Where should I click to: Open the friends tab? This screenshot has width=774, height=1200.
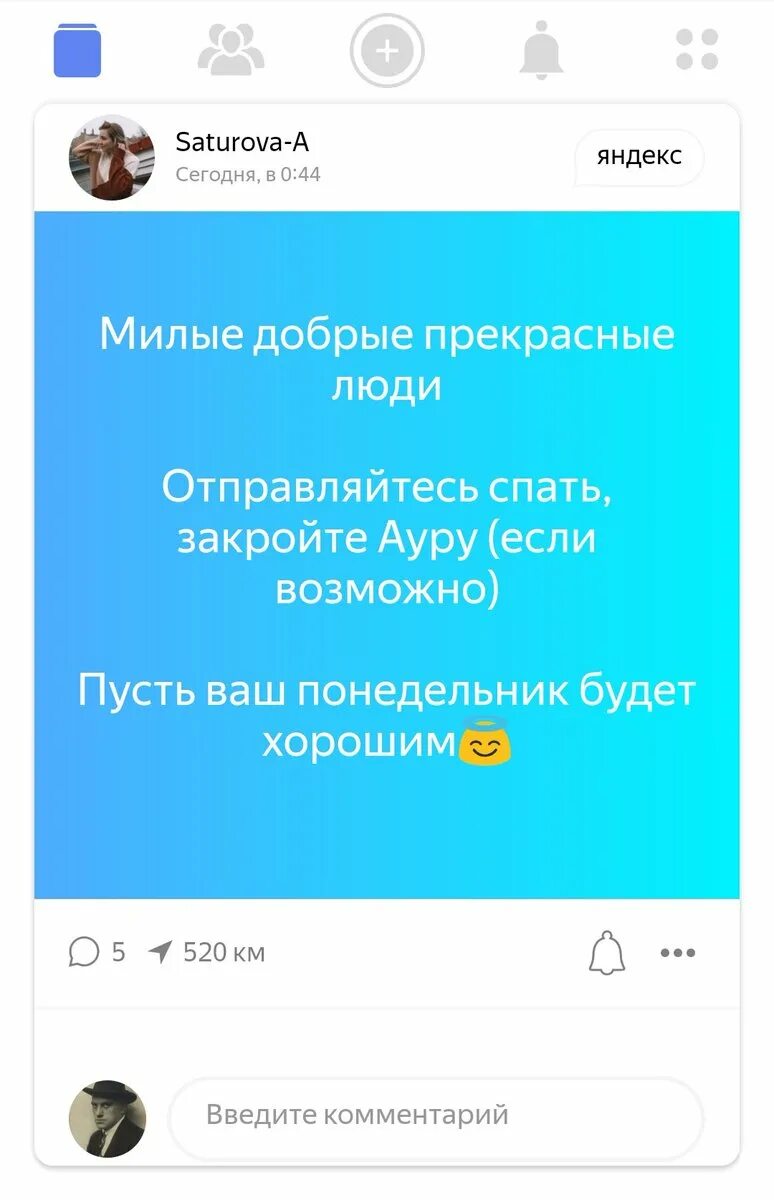click(x=231, y=50)
